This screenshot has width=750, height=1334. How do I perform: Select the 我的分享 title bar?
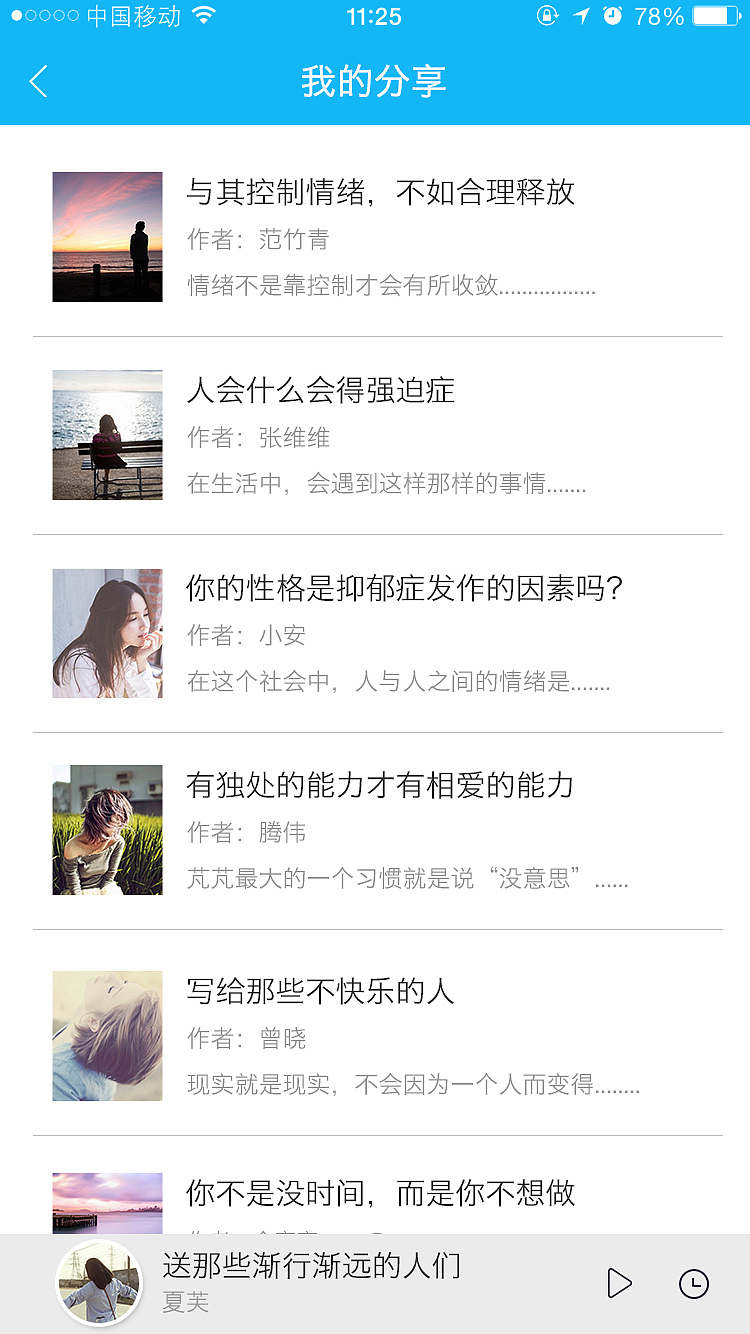click(375, 80)
